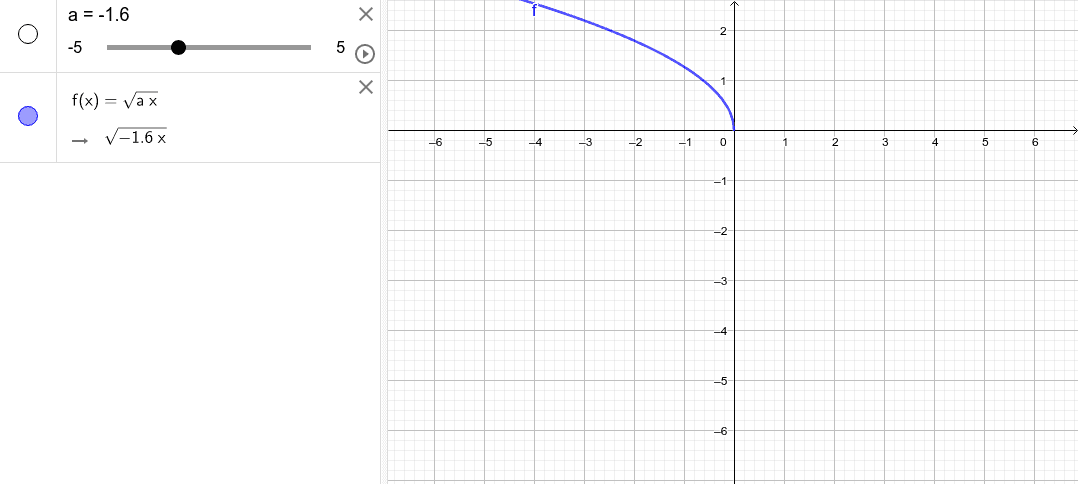Start animation of slider a
The width and height of the screenshot is (1080, 486).
pos(365,54)
